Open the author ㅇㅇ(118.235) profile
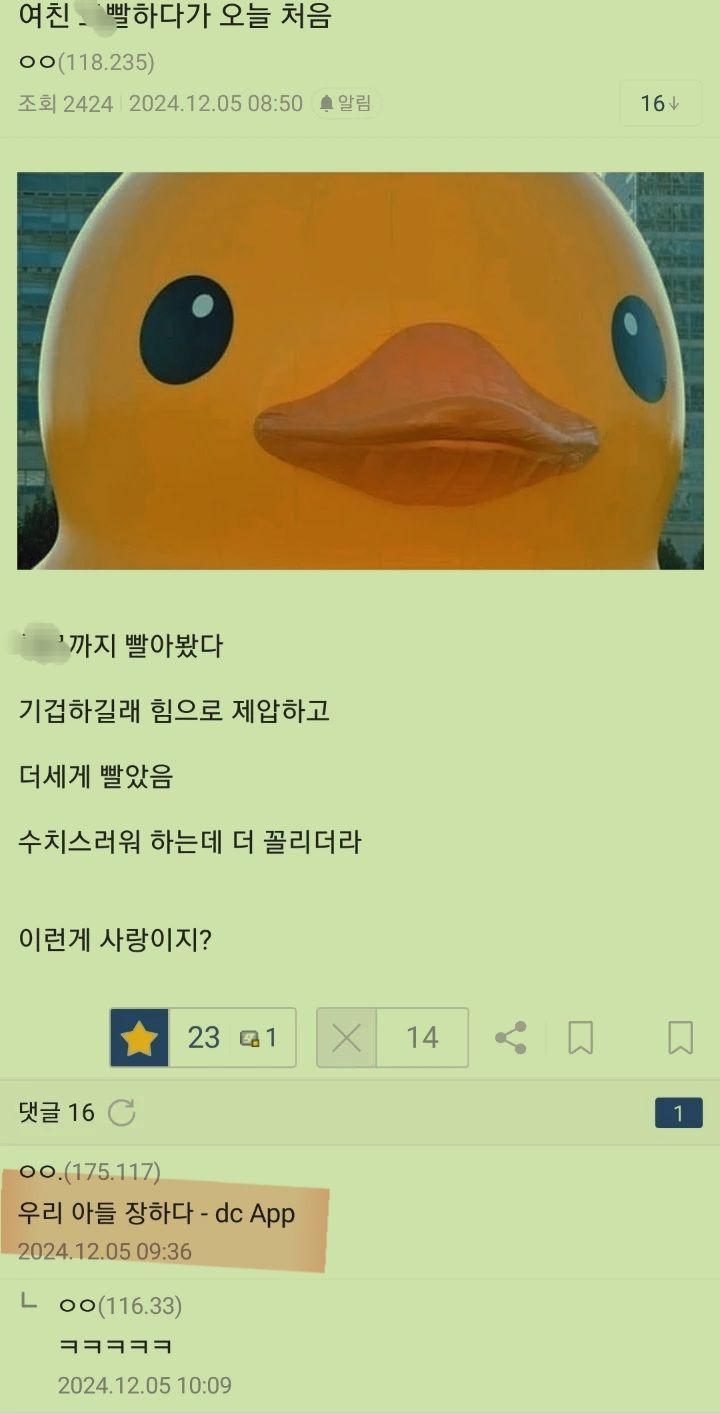 point(87,63)
